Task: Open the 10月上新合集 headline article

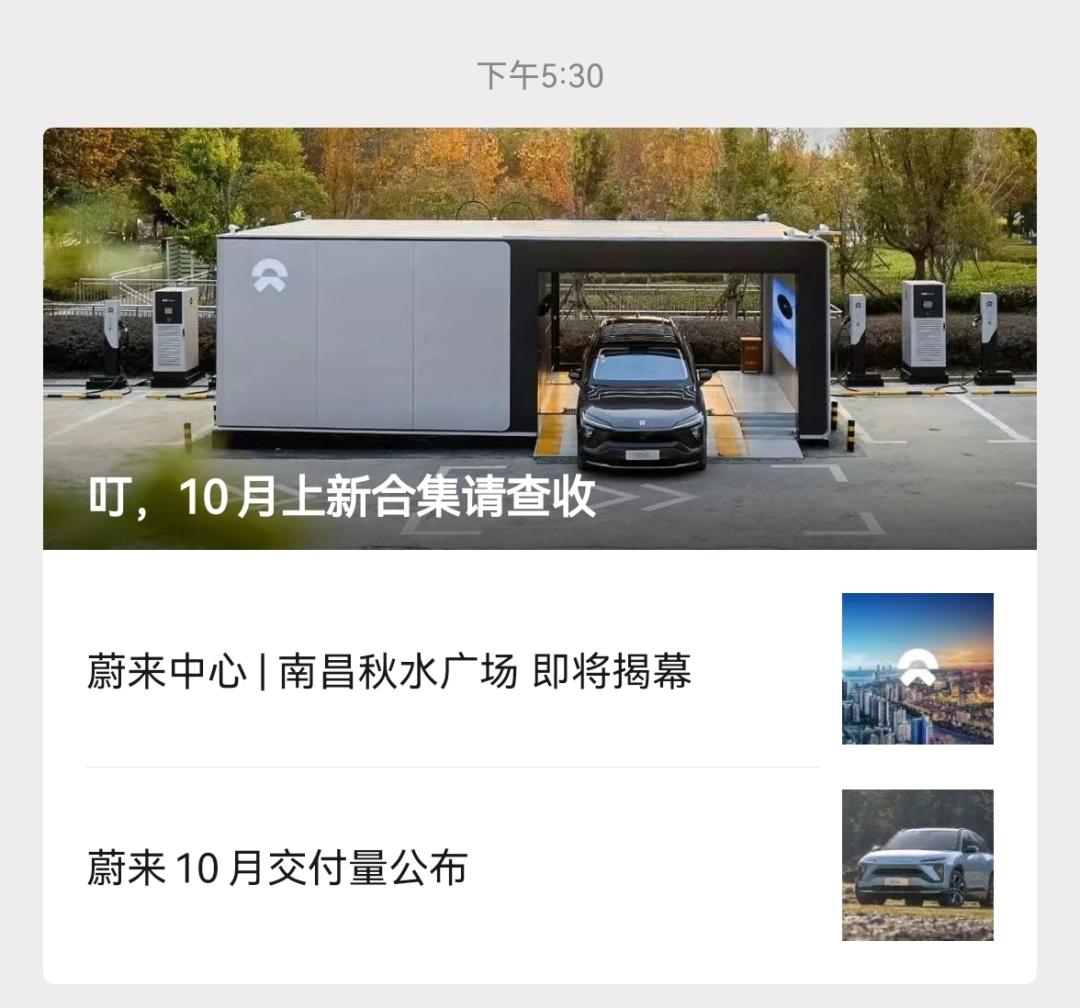Action: coord(540,340)
